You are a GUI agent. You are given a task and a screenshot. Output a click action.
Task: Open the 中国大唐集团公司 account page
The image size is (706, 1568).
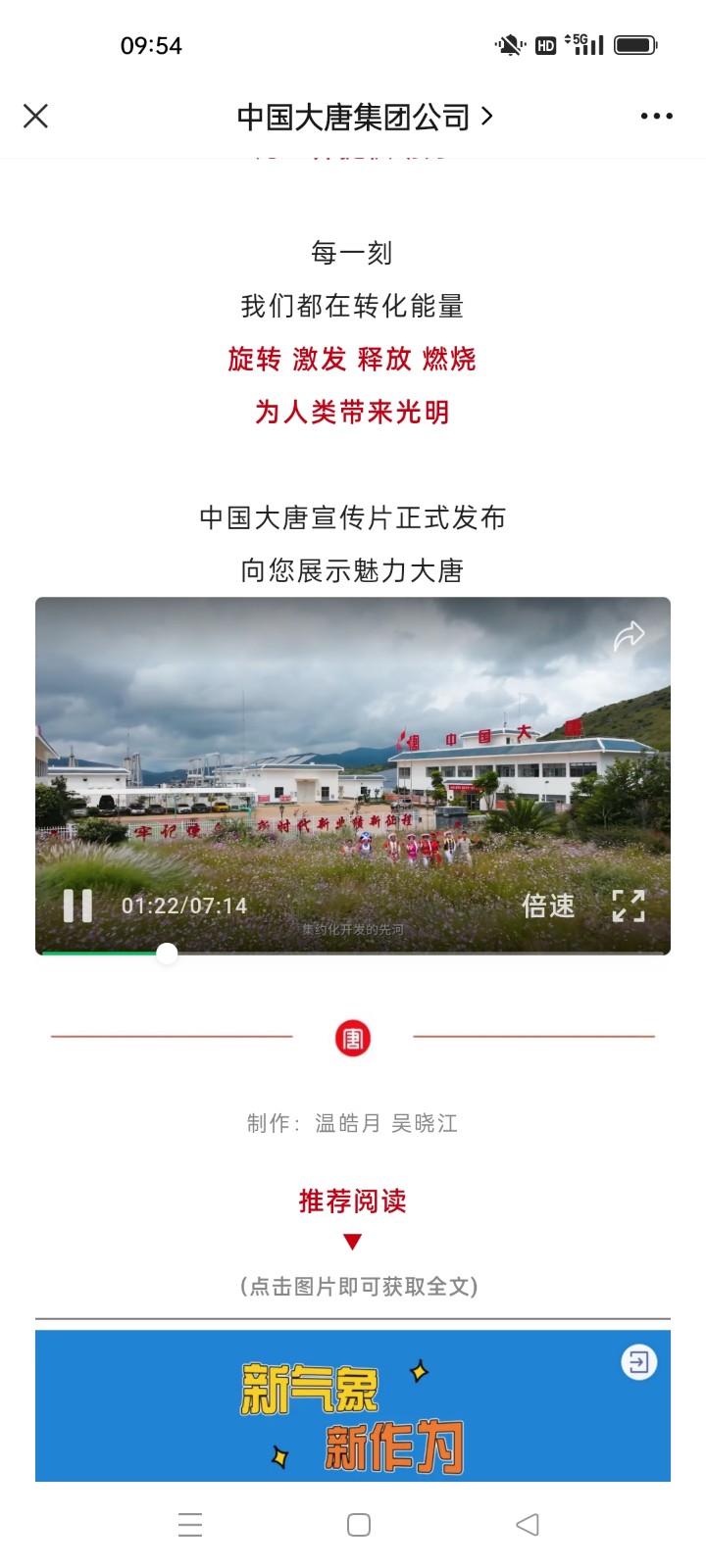(x=364, y=118)
